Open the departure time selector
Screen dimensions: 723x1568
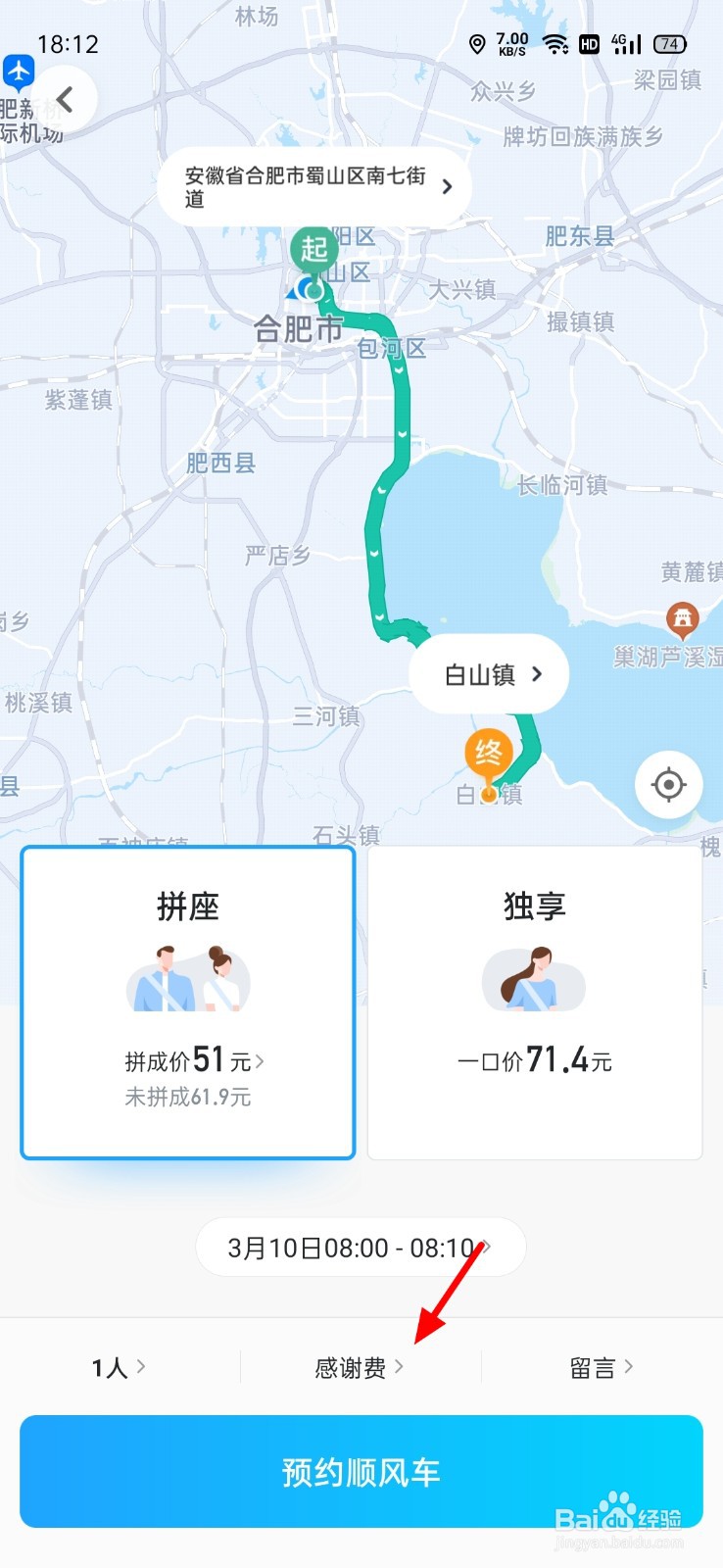[361, 1247]
